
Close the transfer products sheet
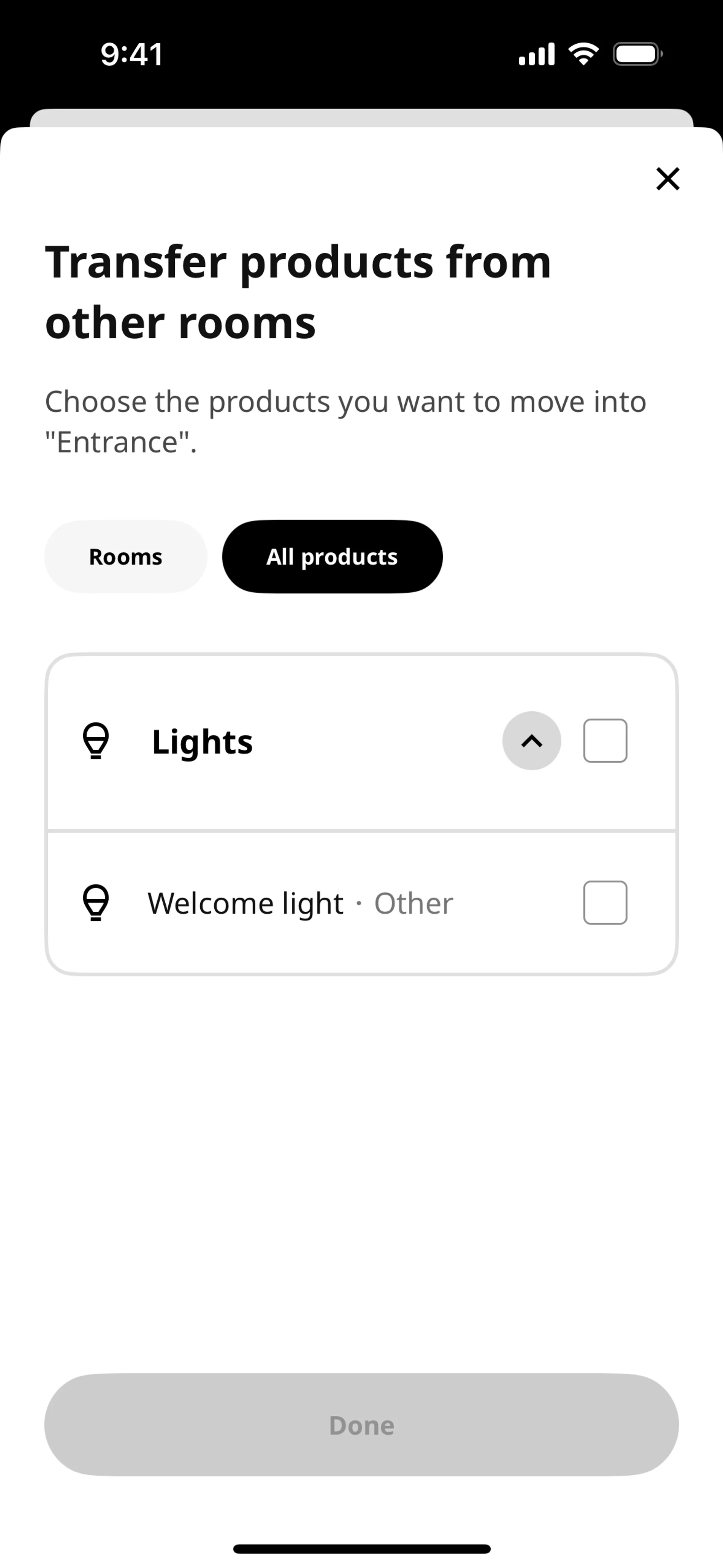668,179
